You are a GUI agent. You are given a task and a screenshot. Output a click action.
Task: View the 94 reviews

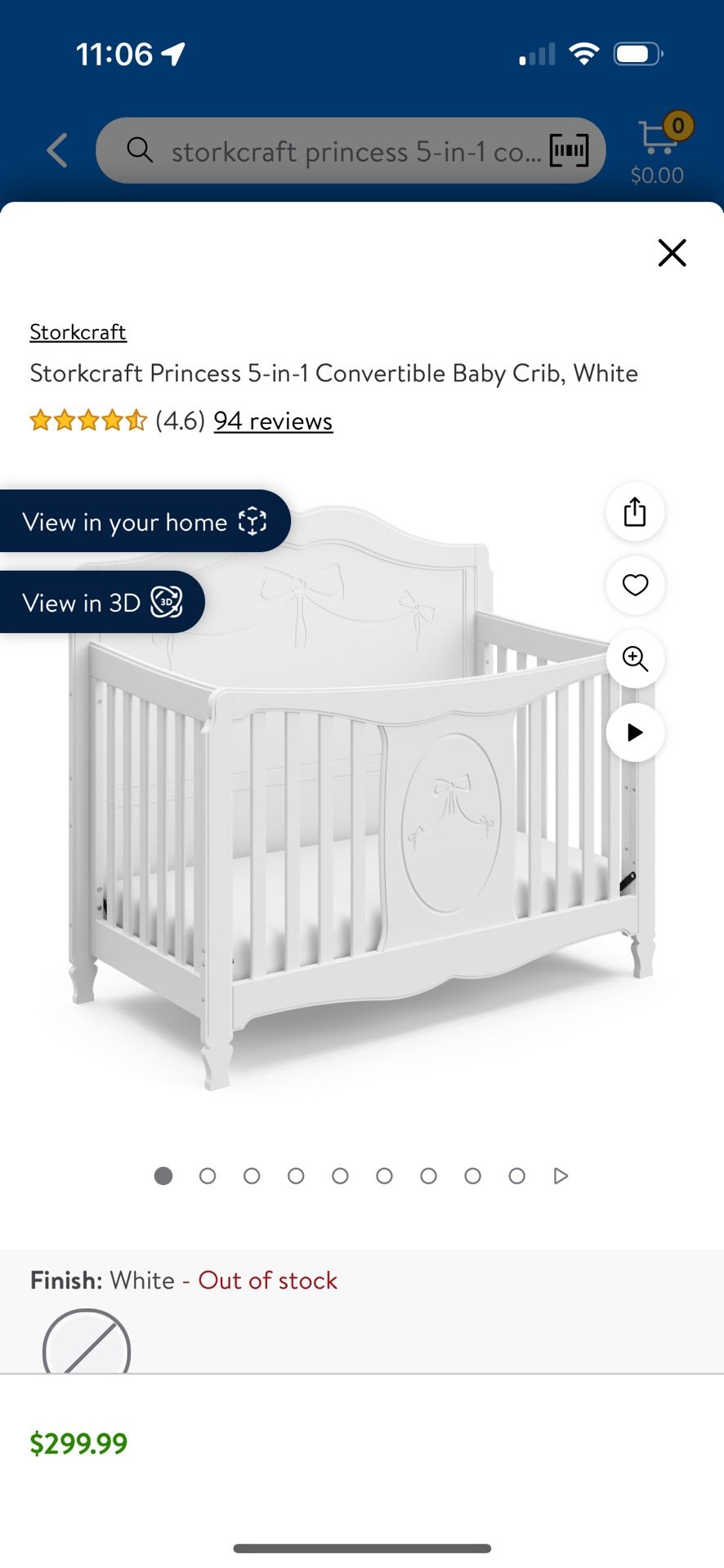(272, 421)
